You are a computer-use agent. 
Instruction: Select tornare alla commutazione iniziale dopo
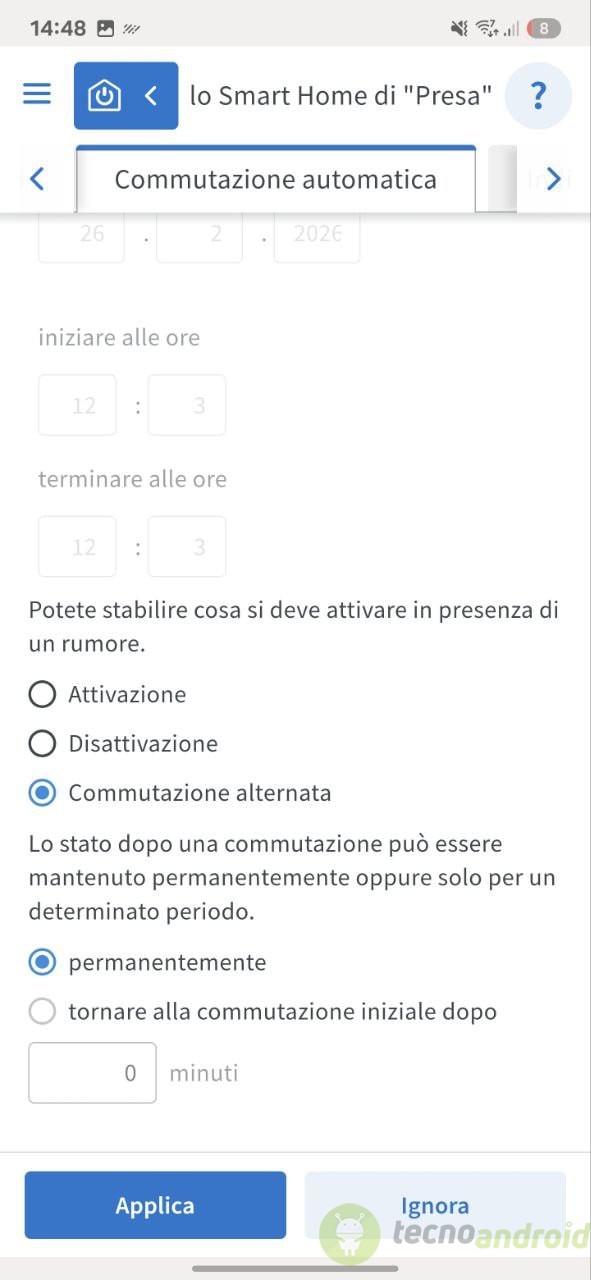pyautogui.click(x=263, y=1012)
